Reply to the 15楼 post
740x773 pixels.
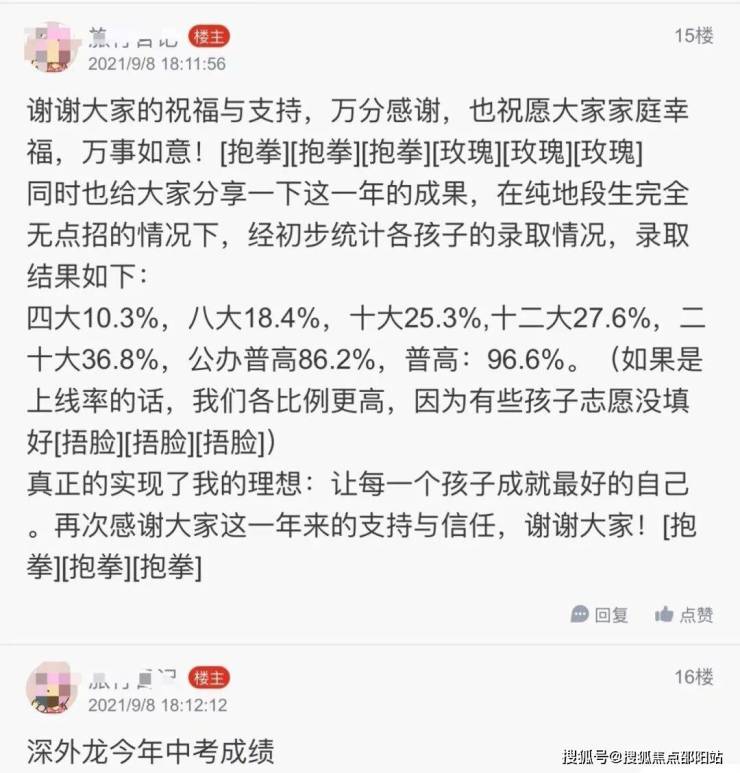click(600, 615)
